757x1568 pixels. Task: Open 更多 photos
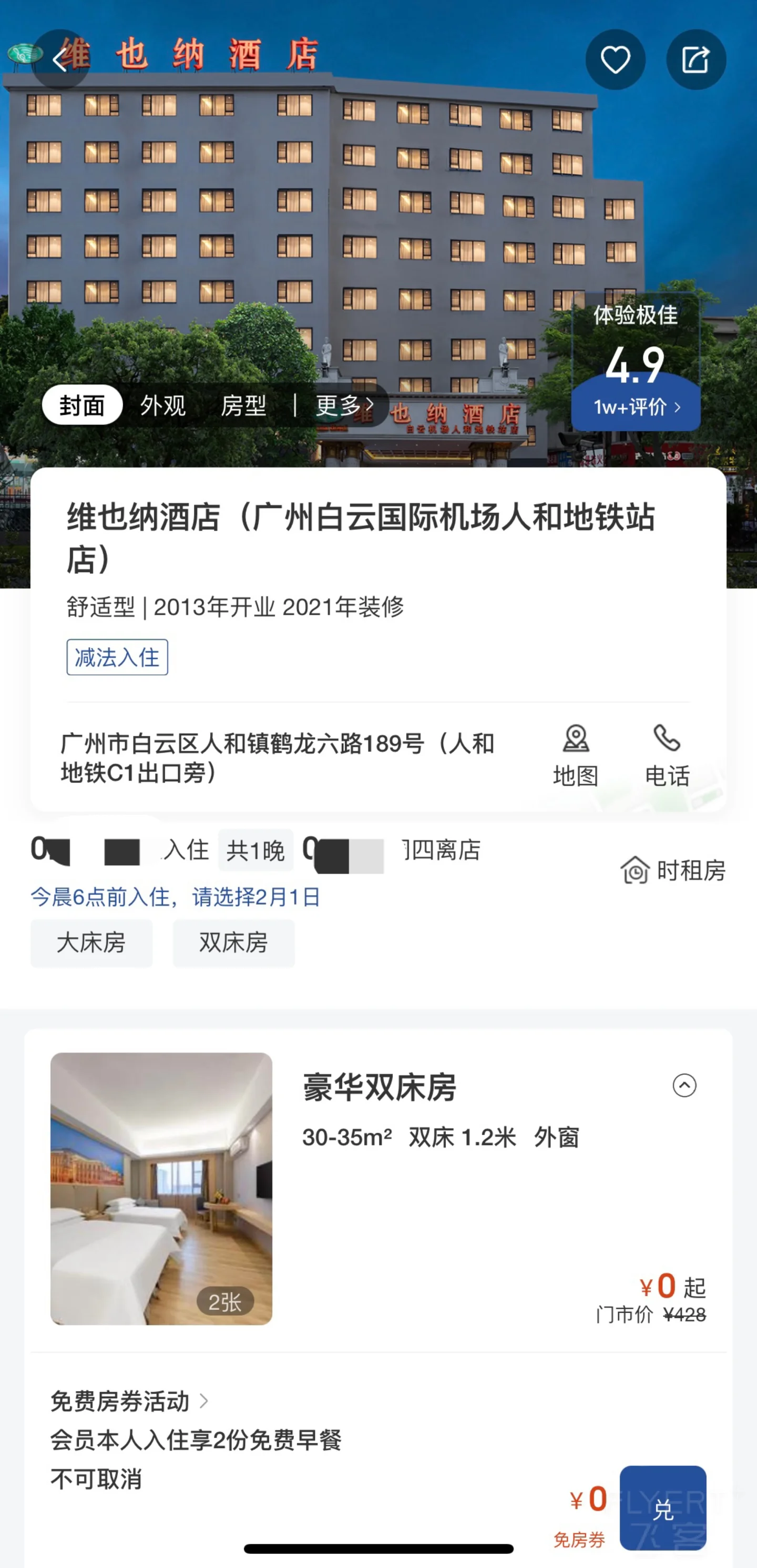tap(344, 405)
